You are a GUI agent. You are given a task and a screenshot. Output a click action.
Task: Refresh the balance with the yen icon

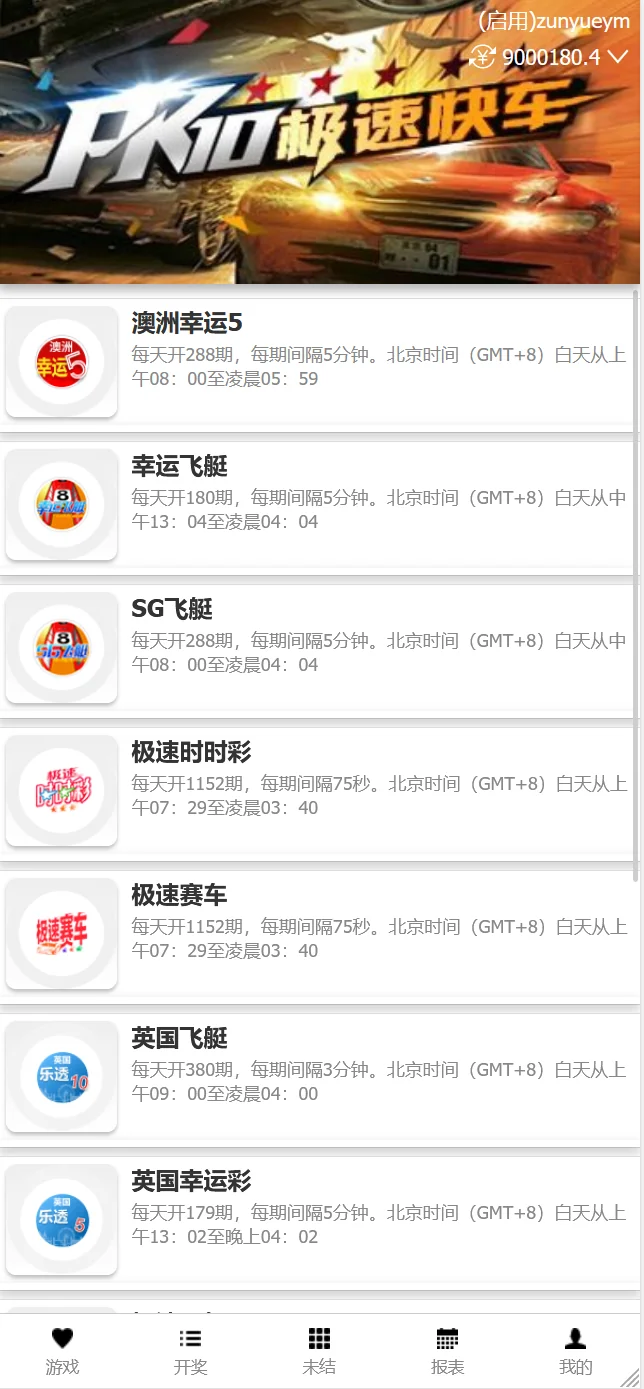pos(483,57)
